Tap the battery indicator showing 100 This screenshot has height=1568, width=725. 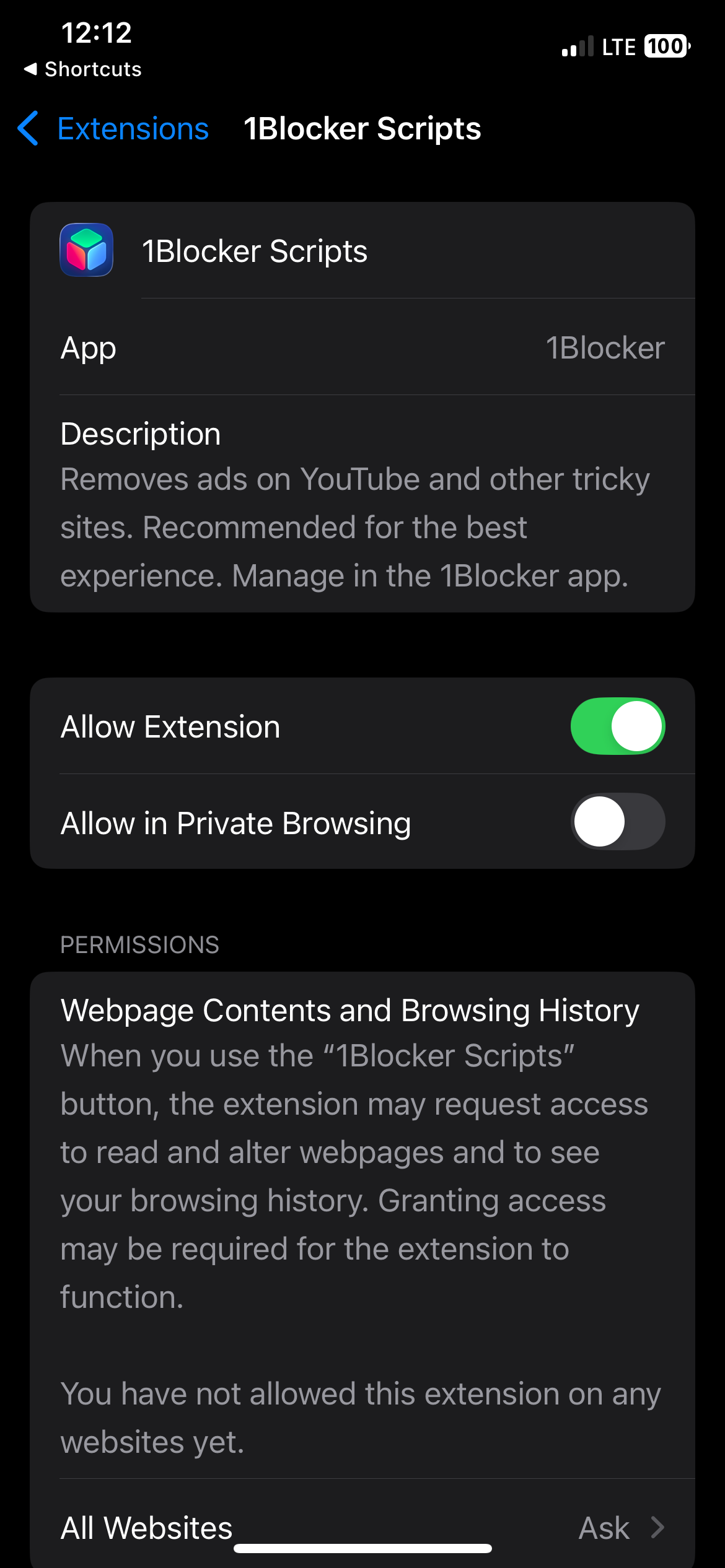pos(667,46)
